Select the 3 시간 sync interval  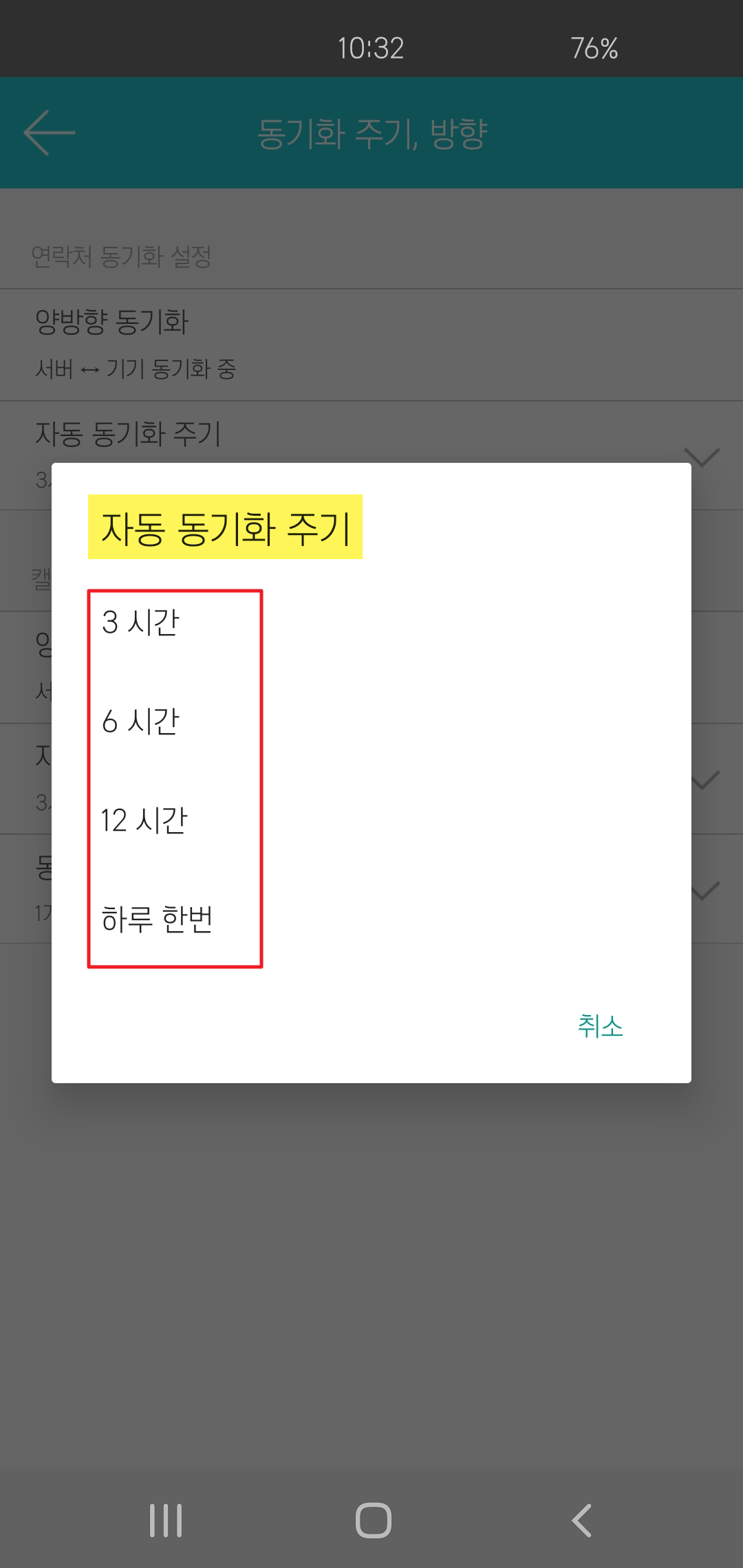[x=141, y=622]
